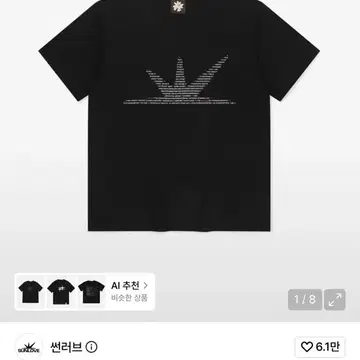Open the 썬러브 brand page
The image size is (360, 360).
pos(66,347)
